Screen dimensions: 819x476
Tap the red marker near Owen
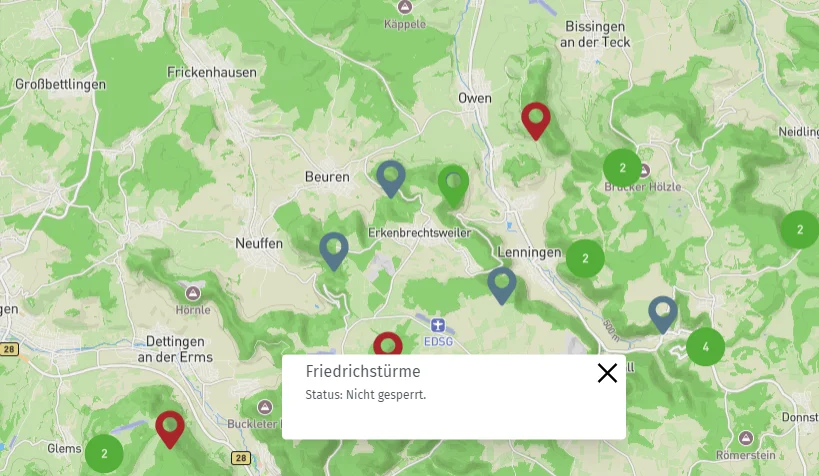coord(536,120)
